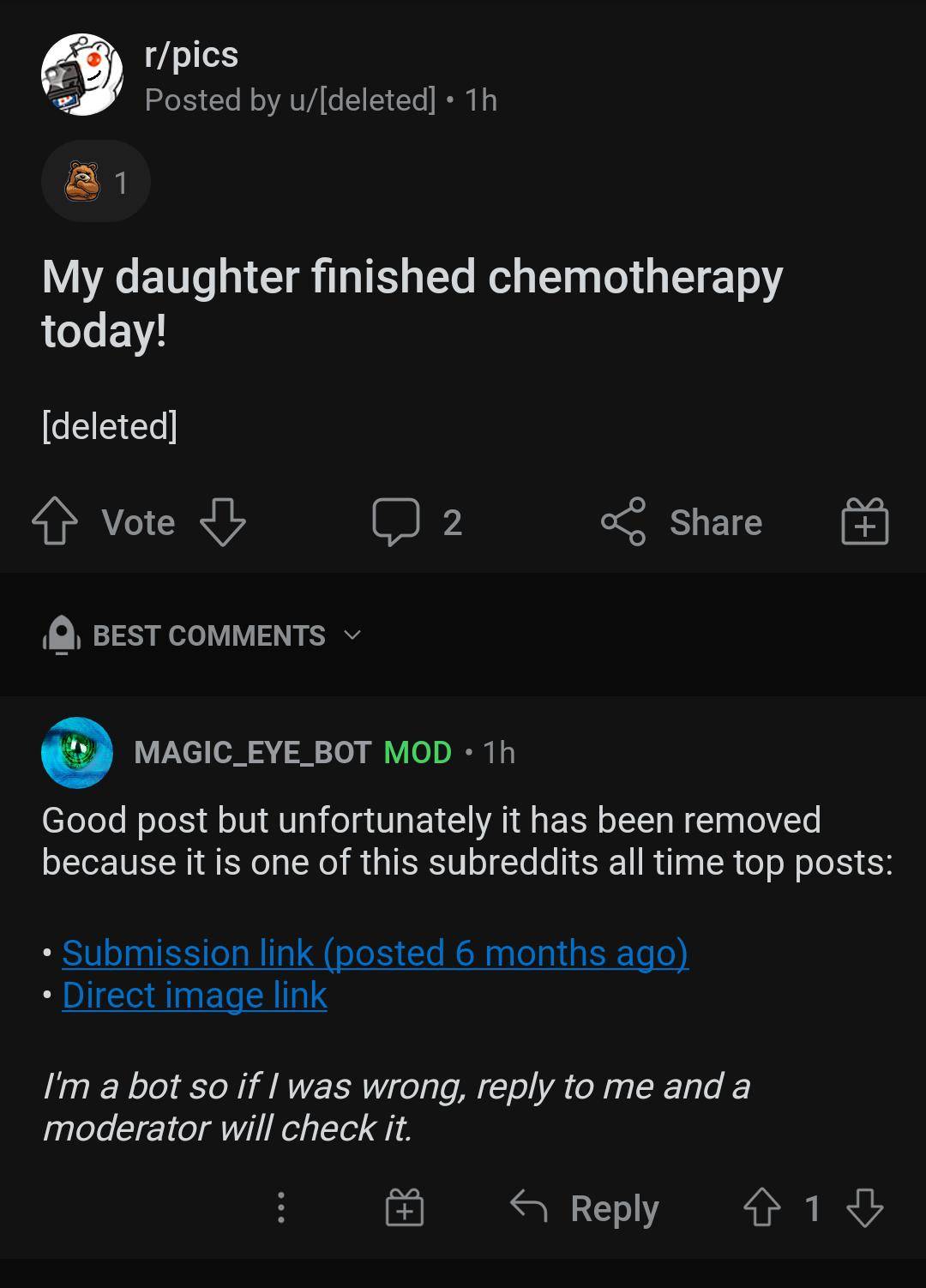926x1288 pixels.
Task: Open the post's 2 comments
Action: [418, 521]
